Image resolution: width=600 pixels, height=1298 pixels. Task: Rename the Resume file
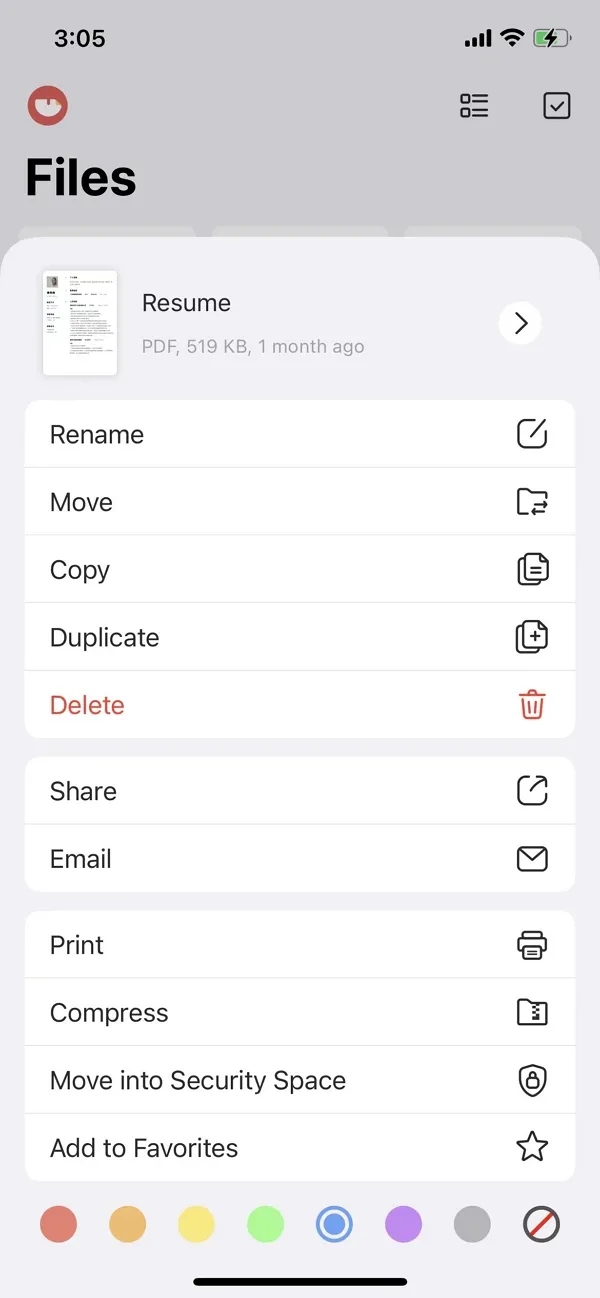coord(299,435)
